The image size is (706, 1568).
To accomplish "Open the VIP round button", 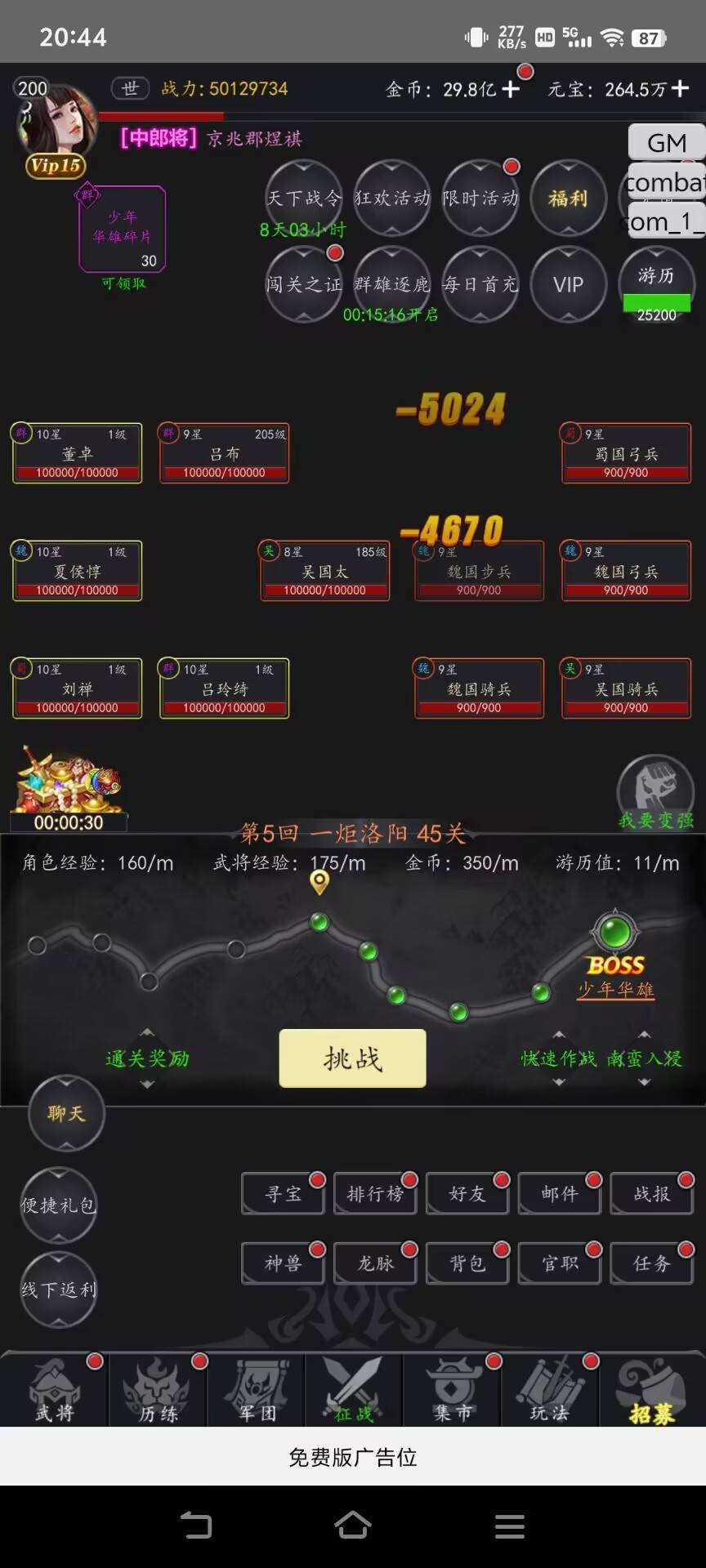I will pos(568,284).
